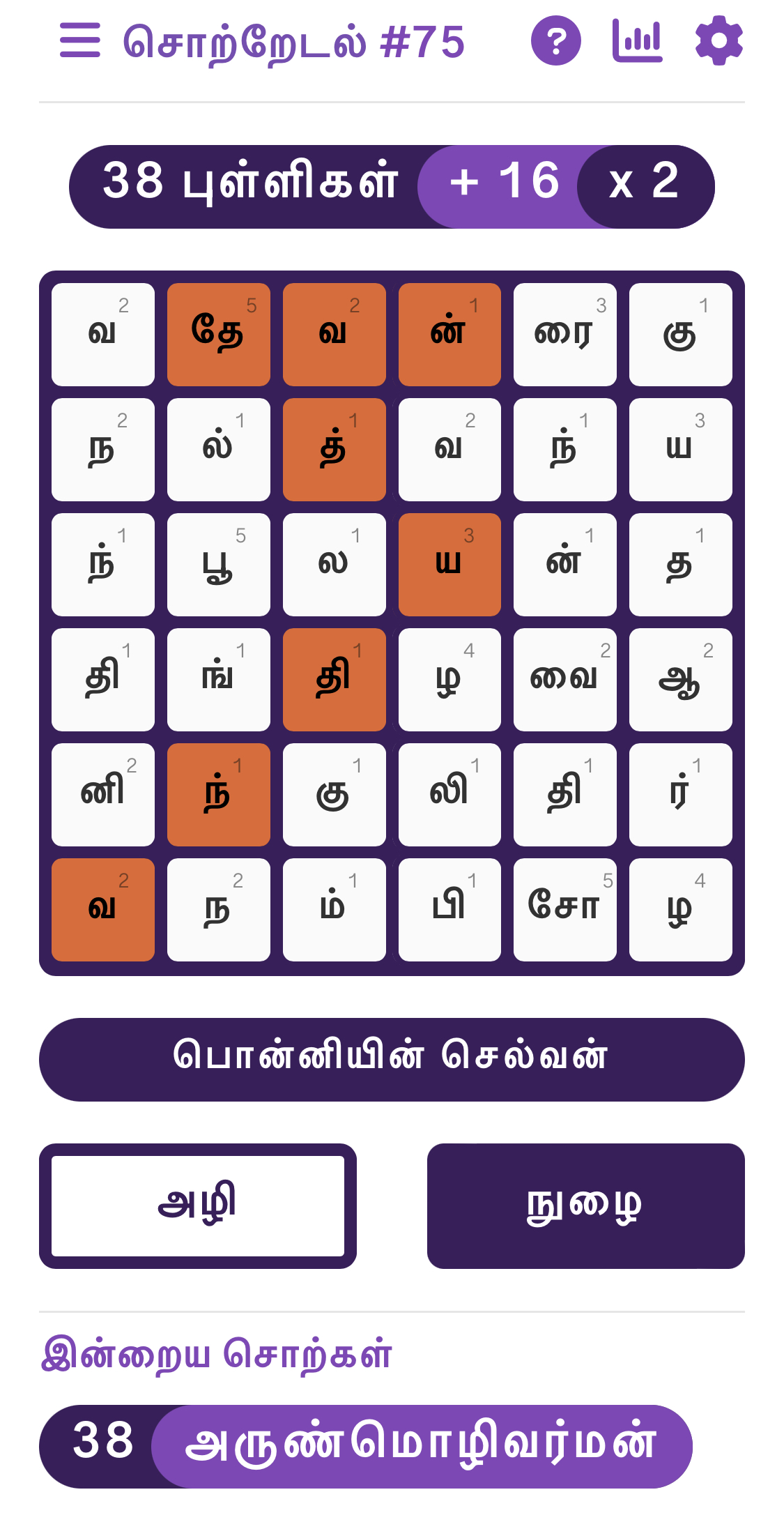This screenshot has height=1522, width=784.
Task: Select the 4-point ழ tile in the bottom row
Action: pos(681,910)
